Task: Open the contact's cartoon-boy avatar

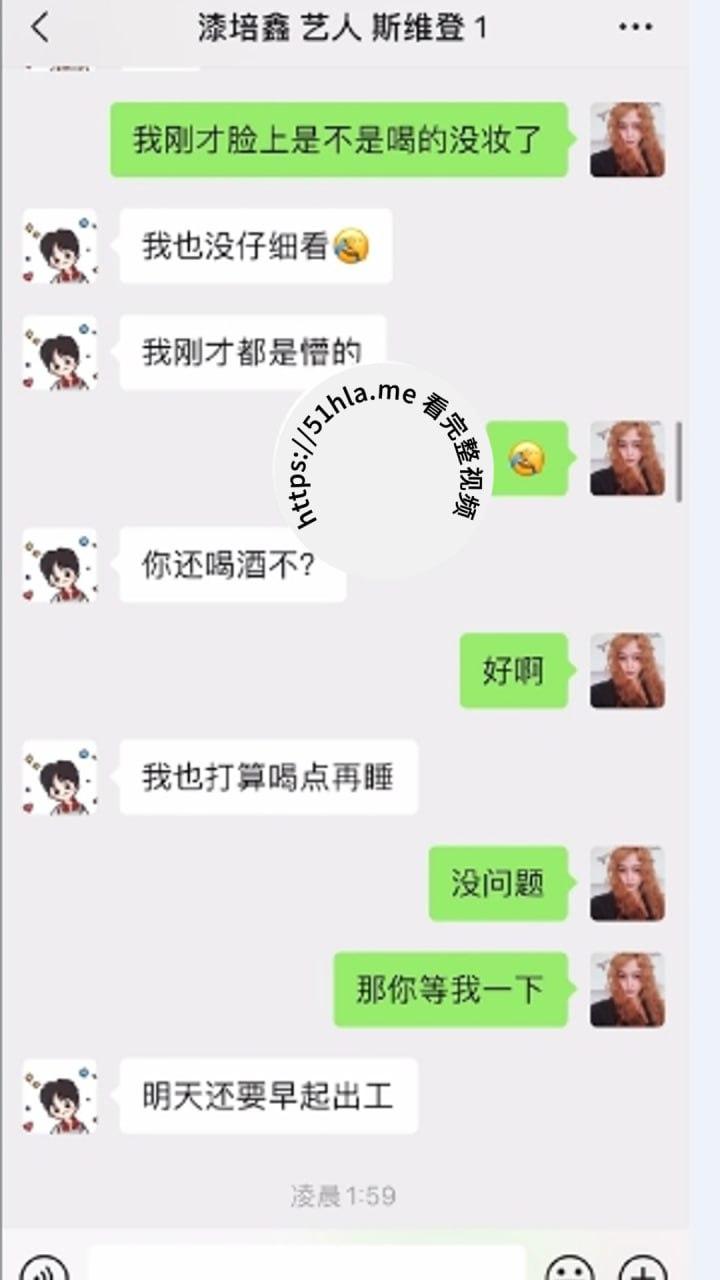Action: pyautogui.click(x=57, y=248)
